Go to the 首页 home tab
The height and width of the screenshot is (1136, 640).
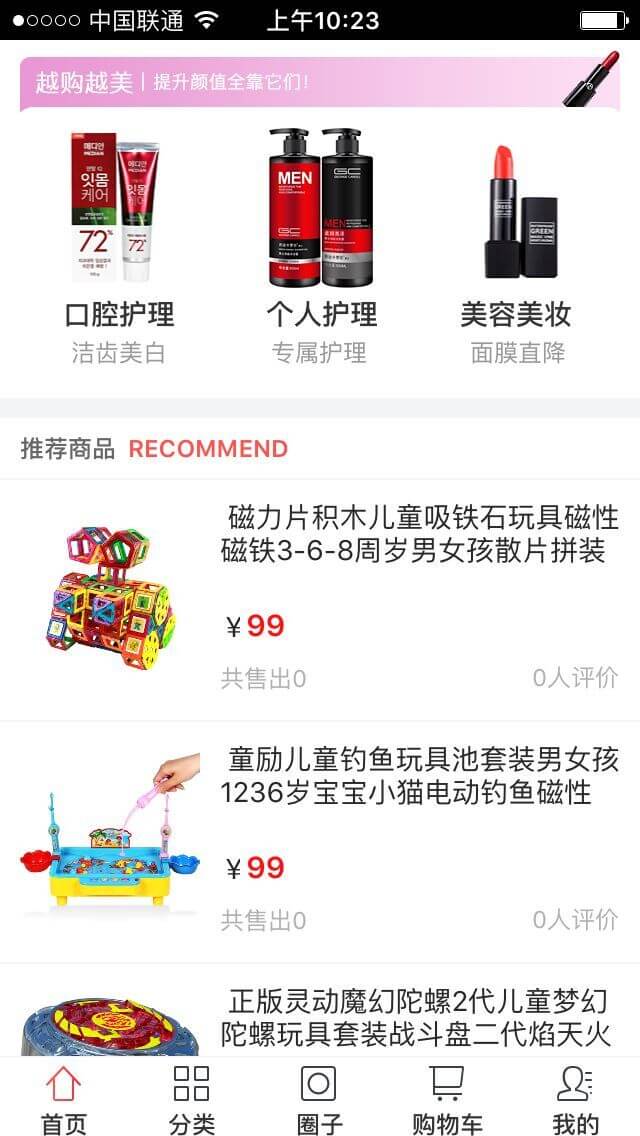click(x=64, y=1098)
